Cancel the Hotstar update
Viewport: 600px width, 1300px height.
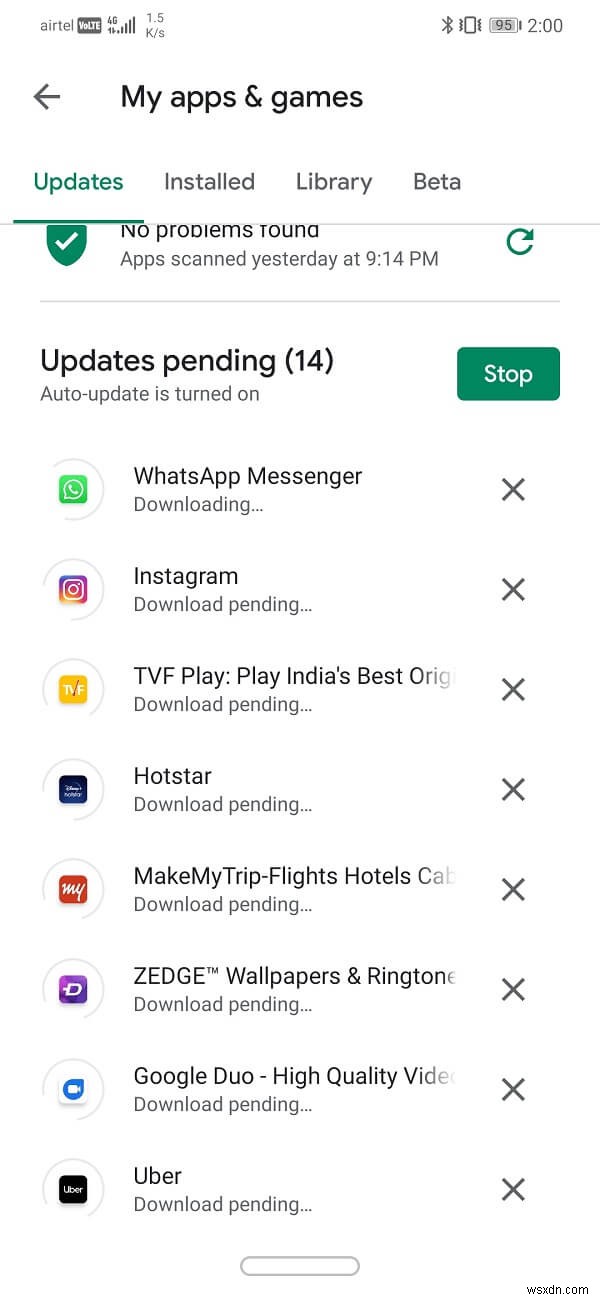point(513,789)
